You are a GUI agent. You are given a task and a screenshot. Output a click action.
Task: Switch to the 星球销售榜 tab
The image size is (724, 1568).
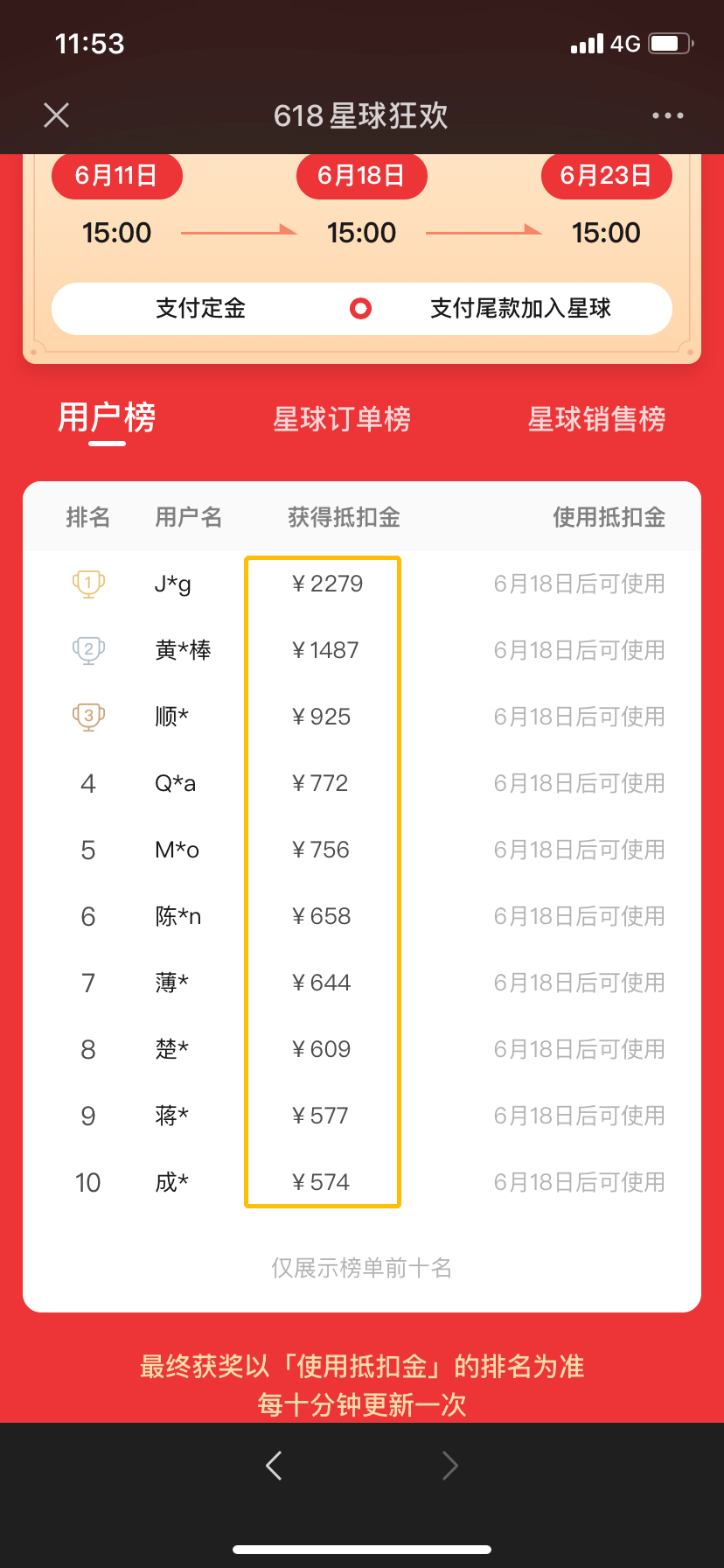596,419
